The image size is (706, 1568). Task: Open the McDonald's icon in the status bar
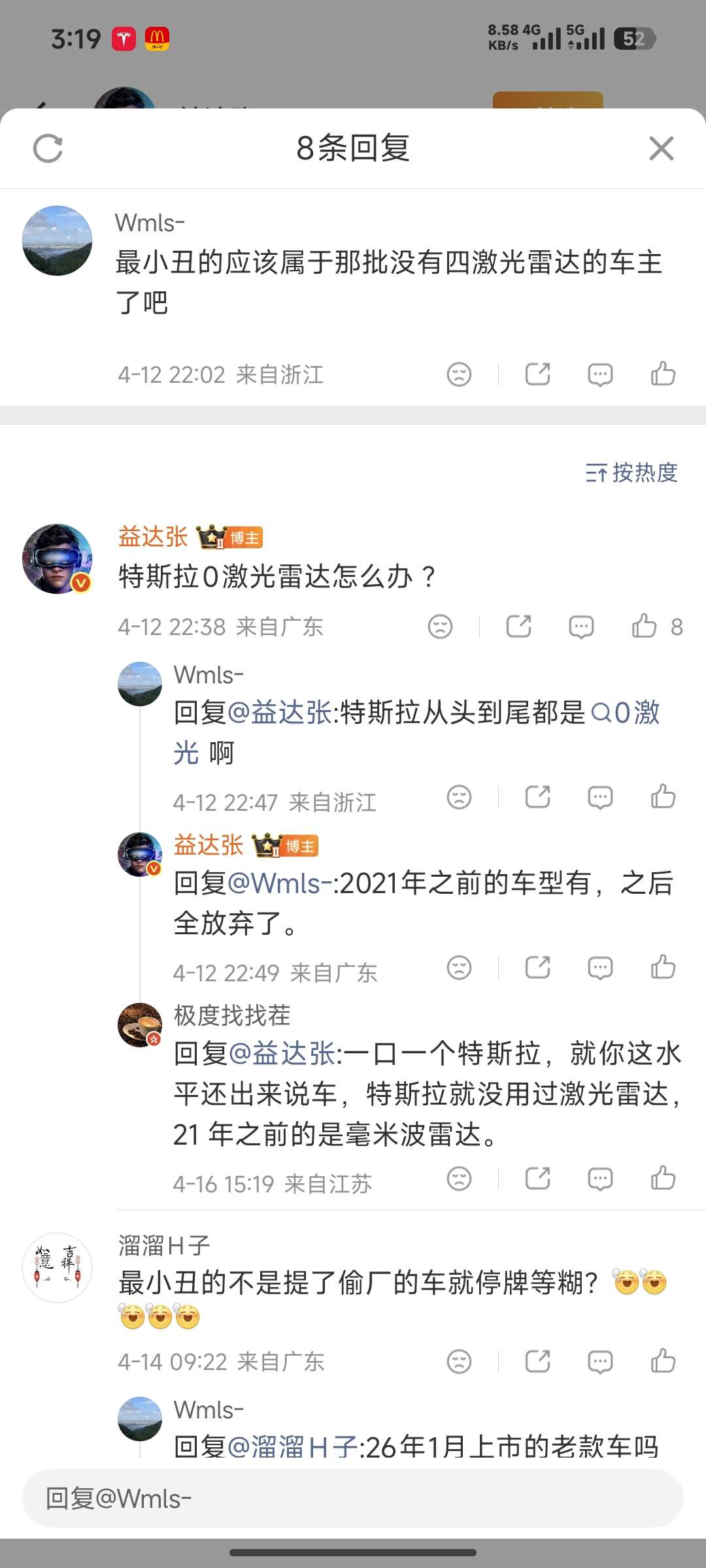click(159, 38)
